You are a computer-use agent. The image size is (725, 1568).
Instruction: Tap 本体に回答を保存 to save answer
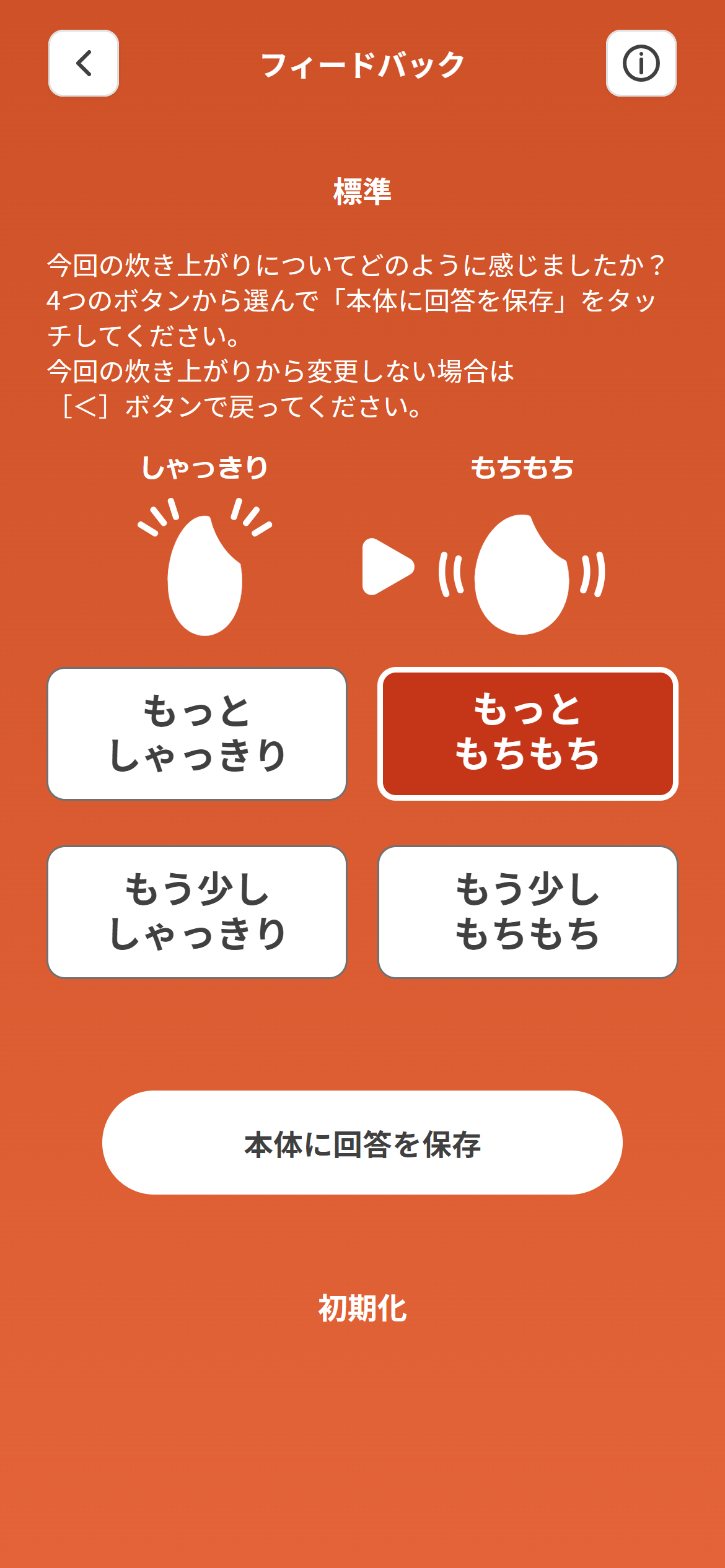pos(362,1143)
